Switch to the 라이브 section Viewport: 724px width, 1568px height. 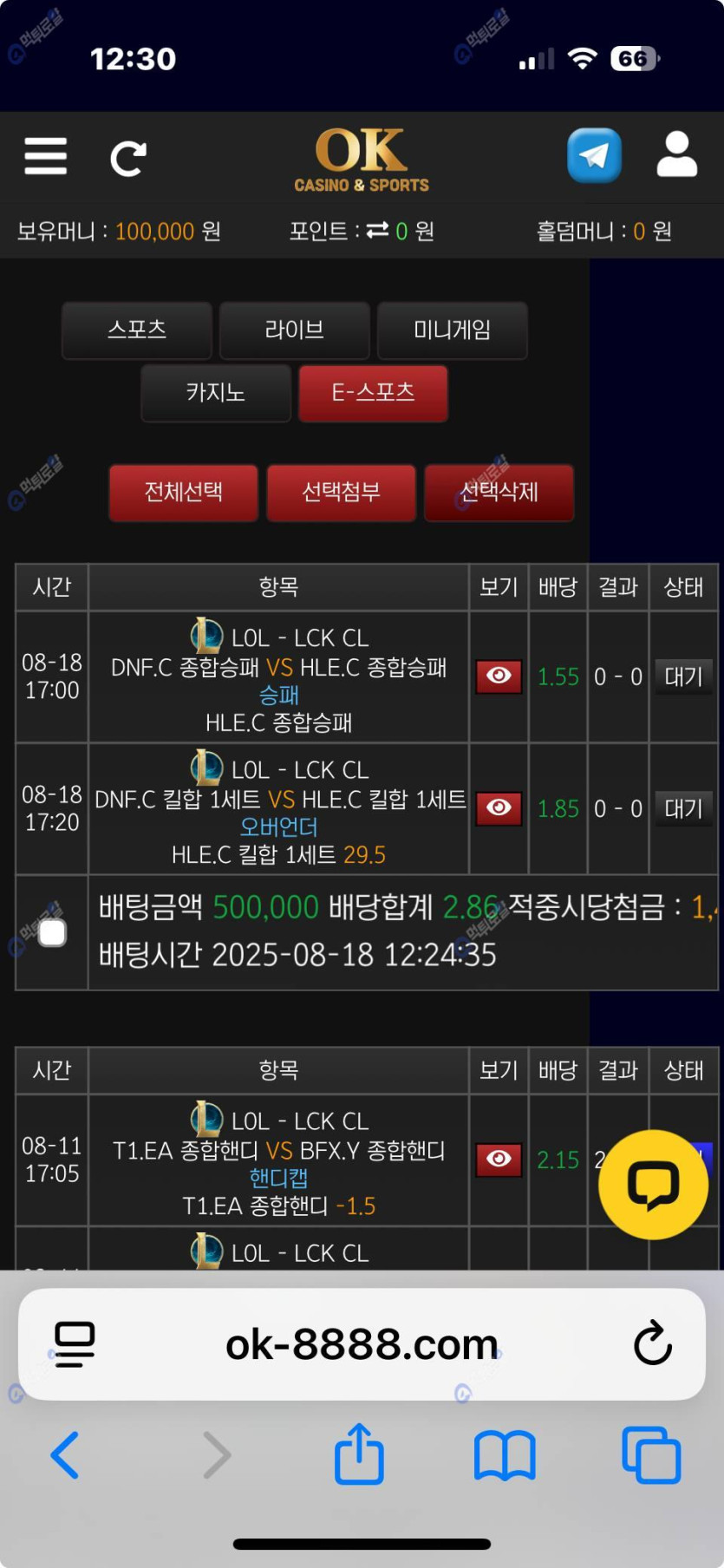click(x=295, y=330)
